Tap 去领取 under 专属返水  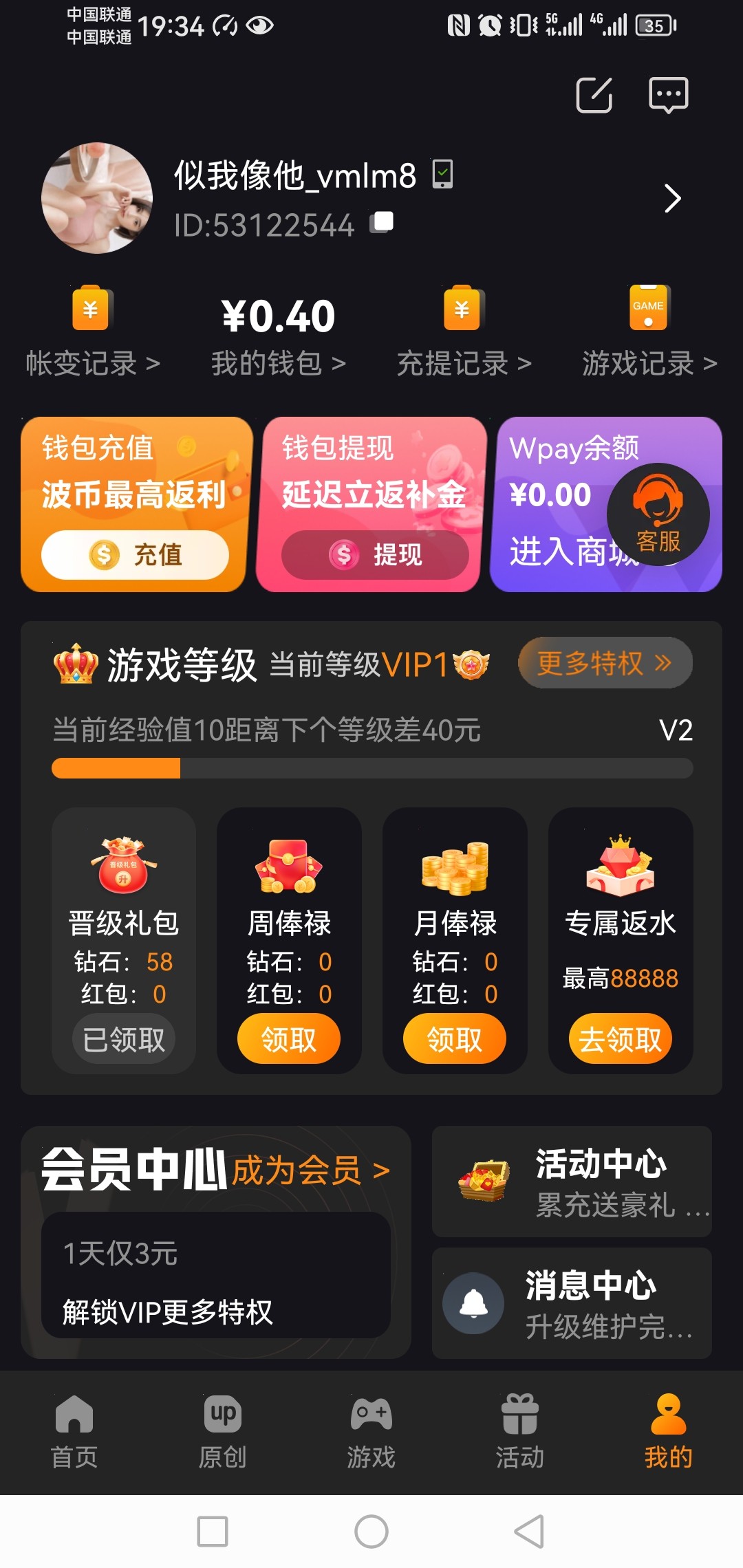(620, 1039)
